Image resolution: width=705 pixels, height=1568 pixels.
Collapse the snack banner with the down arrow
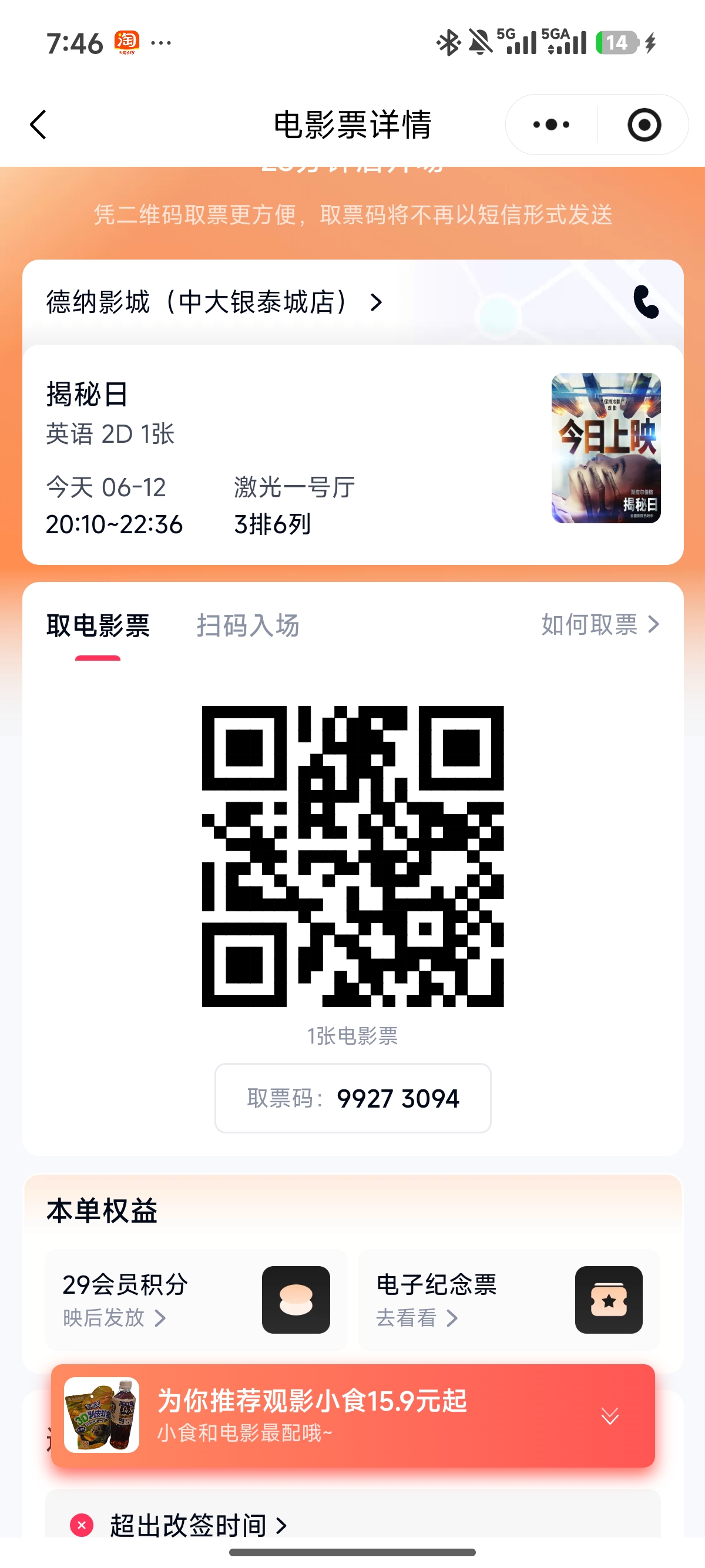(609, 1415)
